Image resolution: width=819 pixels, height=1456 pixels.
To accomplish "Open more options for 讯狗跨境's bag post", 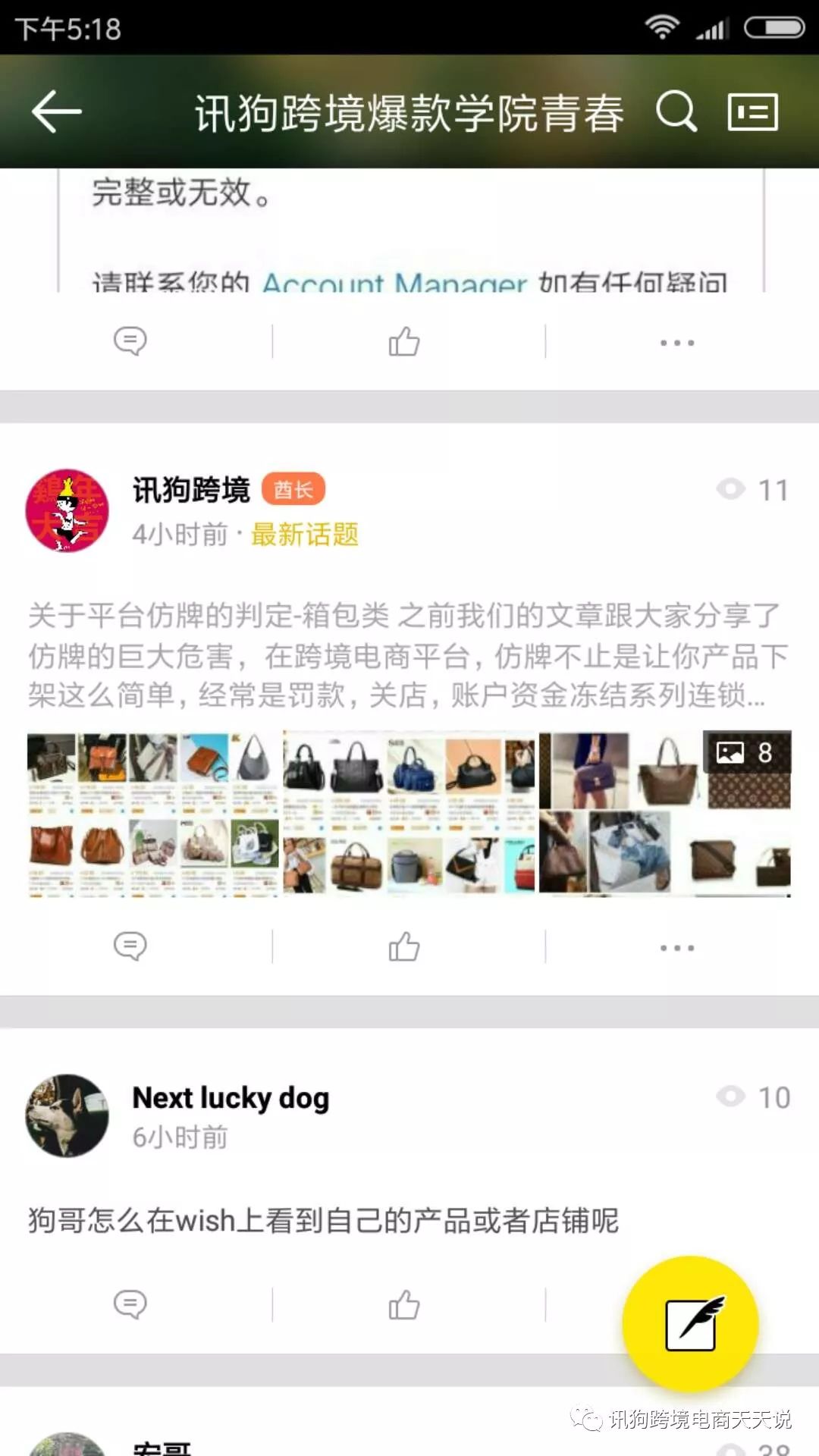I will [676, 948].
